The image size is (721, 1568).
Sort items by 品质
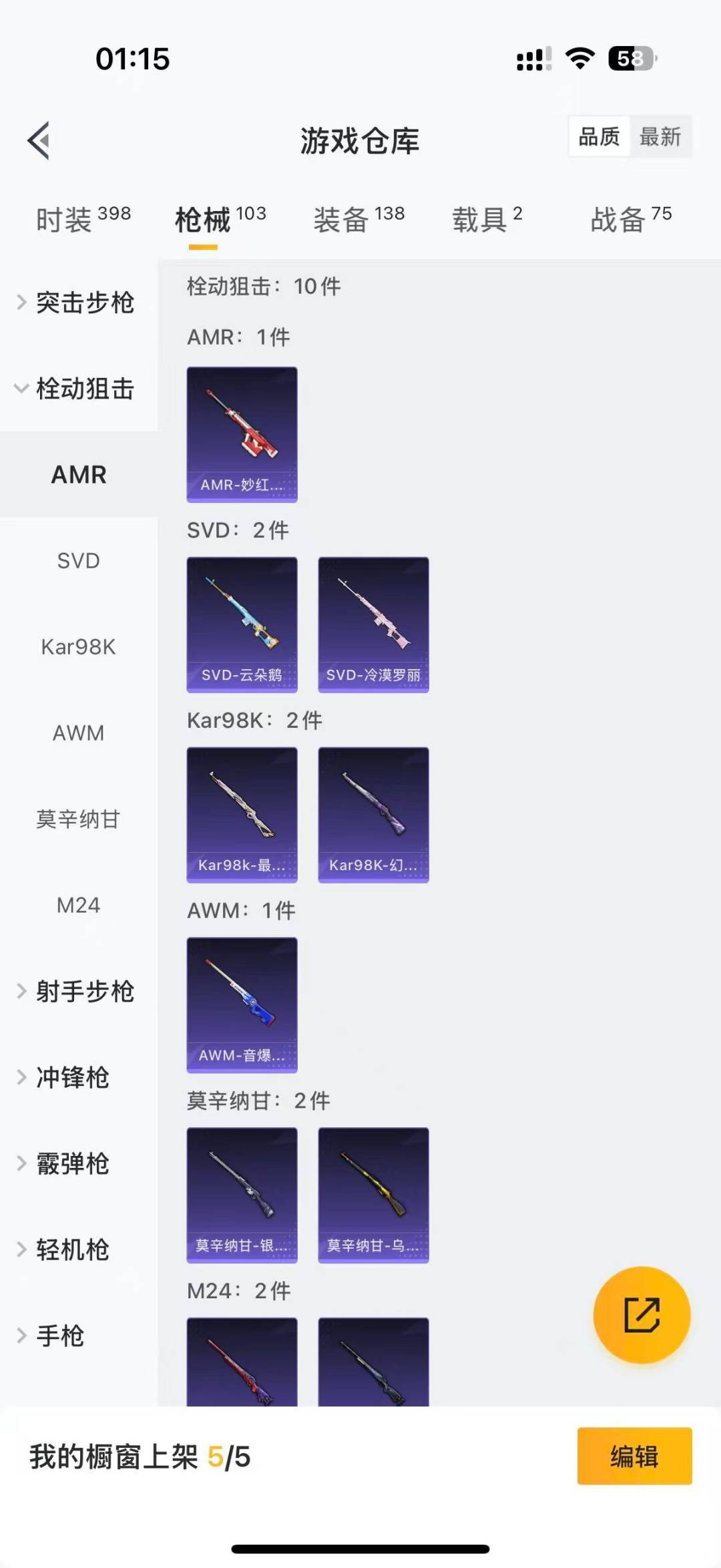(x=599, y=137)
